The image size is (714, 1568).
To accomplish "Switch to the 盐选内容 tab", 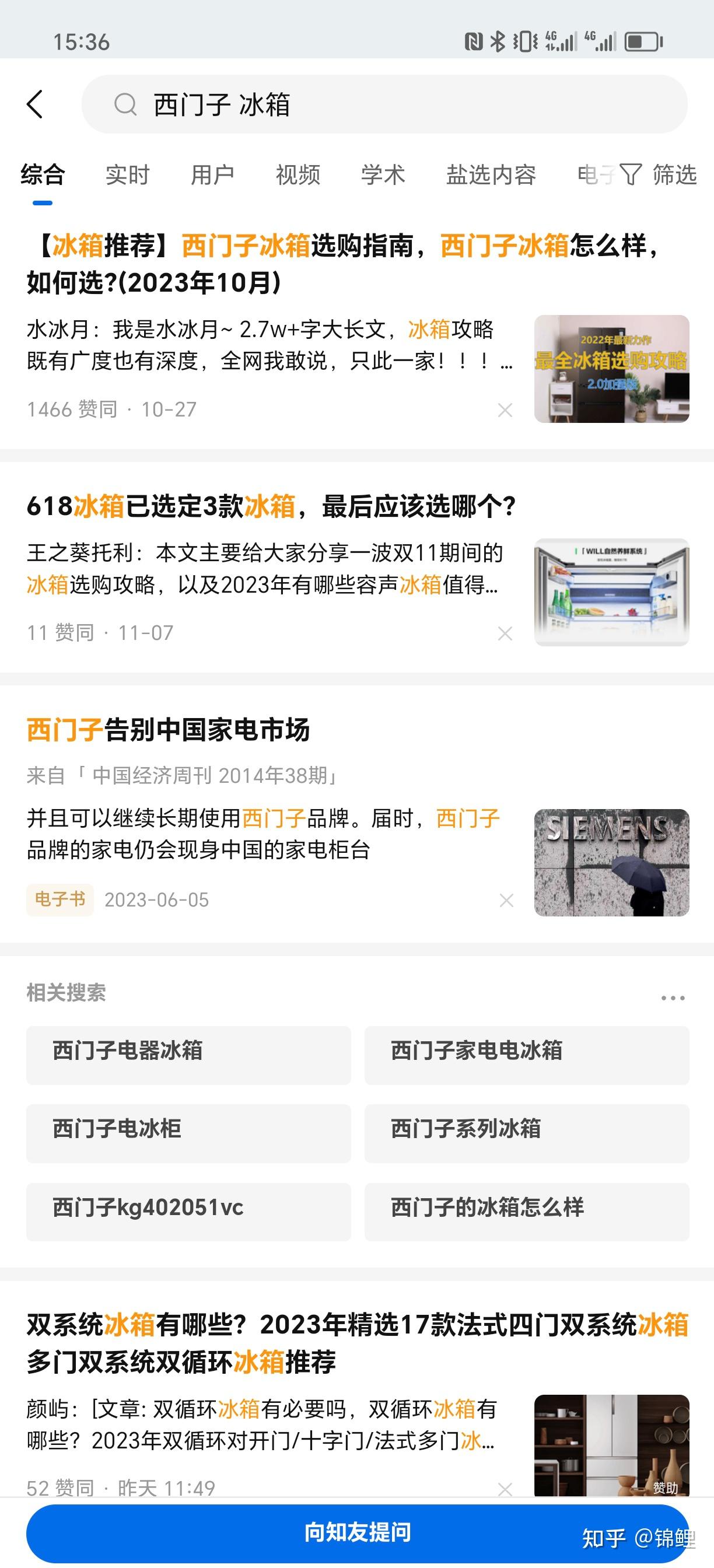I will pyautogui.click(x=491, y=174).
